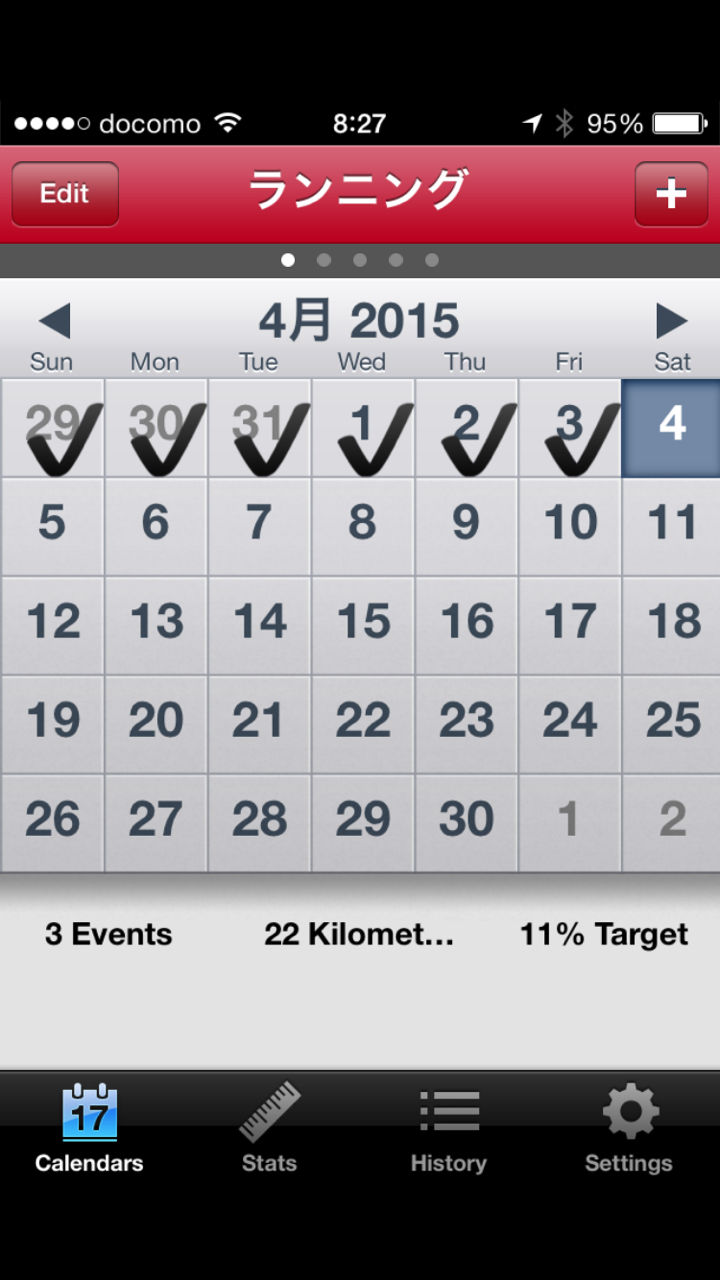720x1280 pixels.
Task: Add a new entry with plus button
Action: click(x=670, y=194)
